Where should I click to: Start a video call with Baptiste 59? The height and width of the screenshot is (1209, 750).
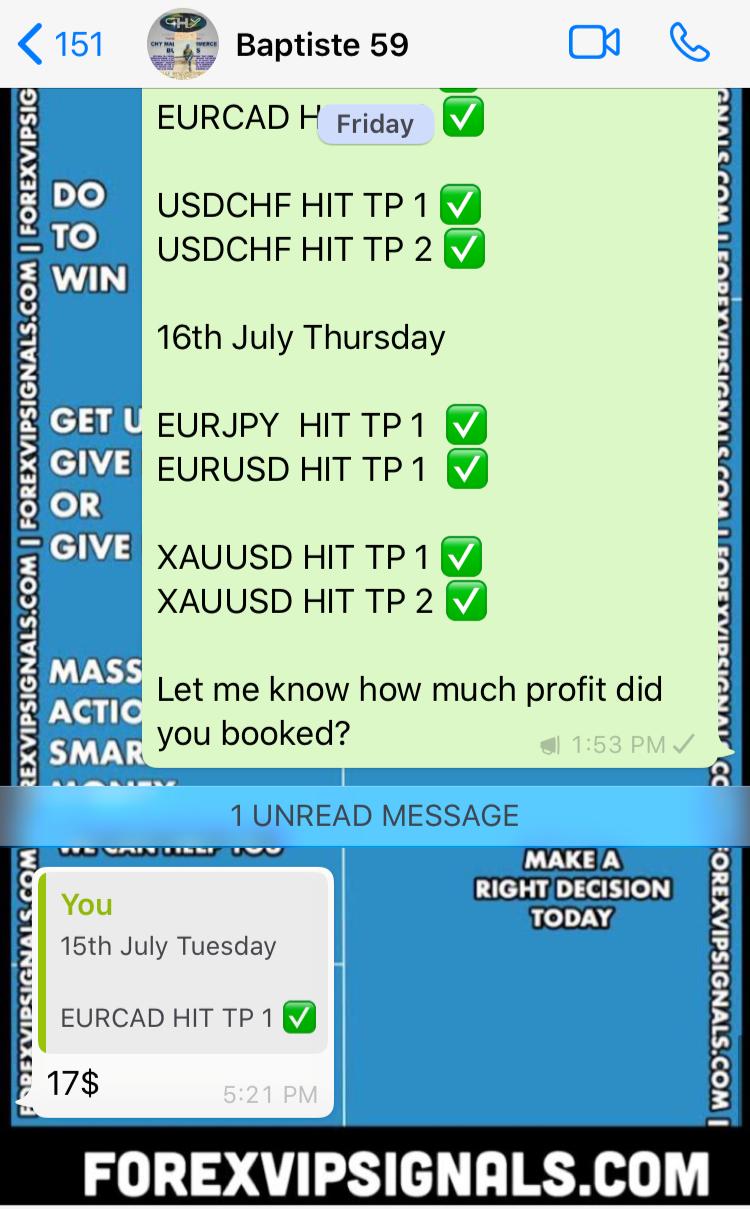pyautogui.click(x=594, y=43)
